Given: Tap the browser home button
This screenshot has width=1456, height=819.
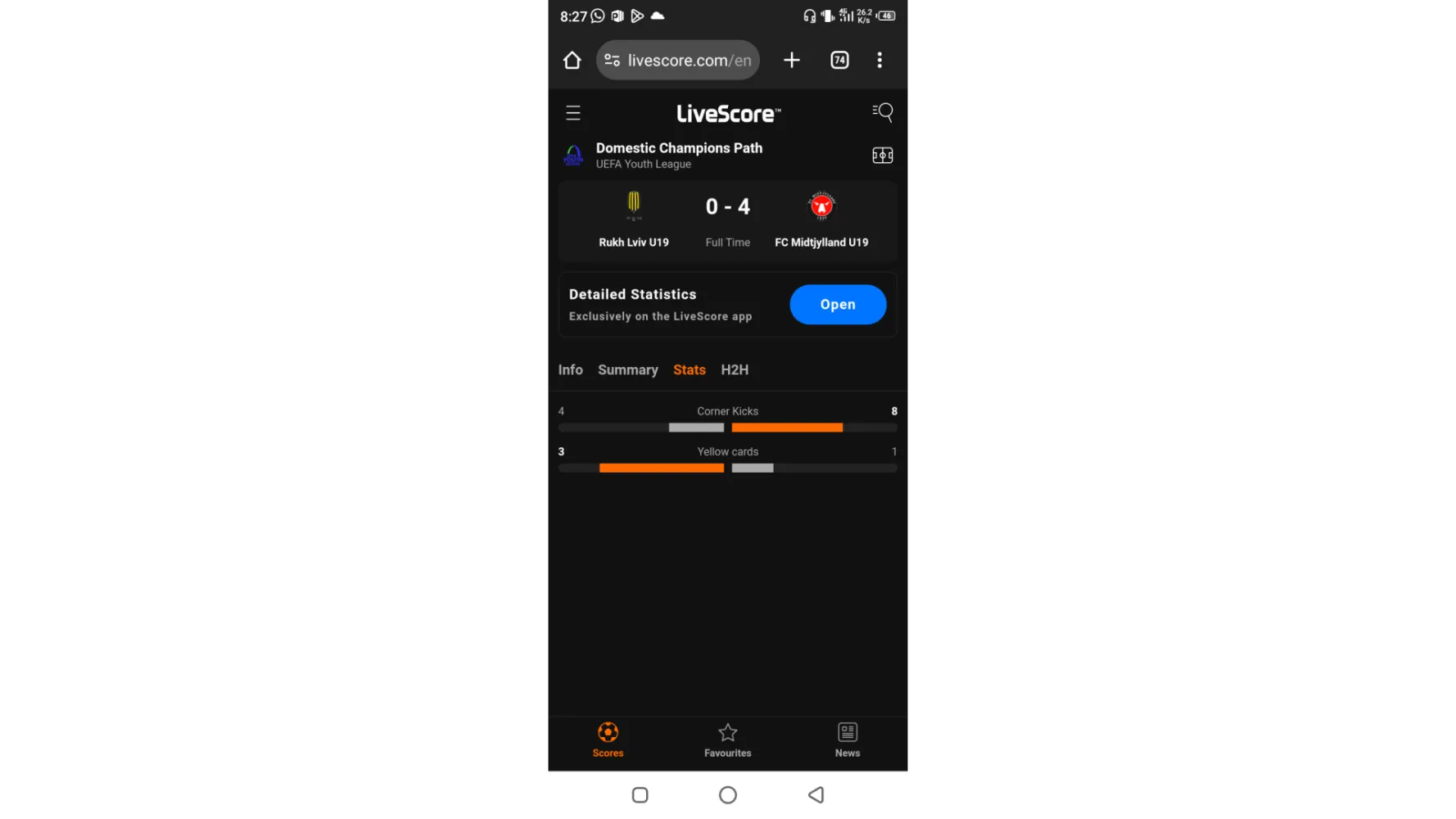Looking at the screenshot, I should pos(572,61).
